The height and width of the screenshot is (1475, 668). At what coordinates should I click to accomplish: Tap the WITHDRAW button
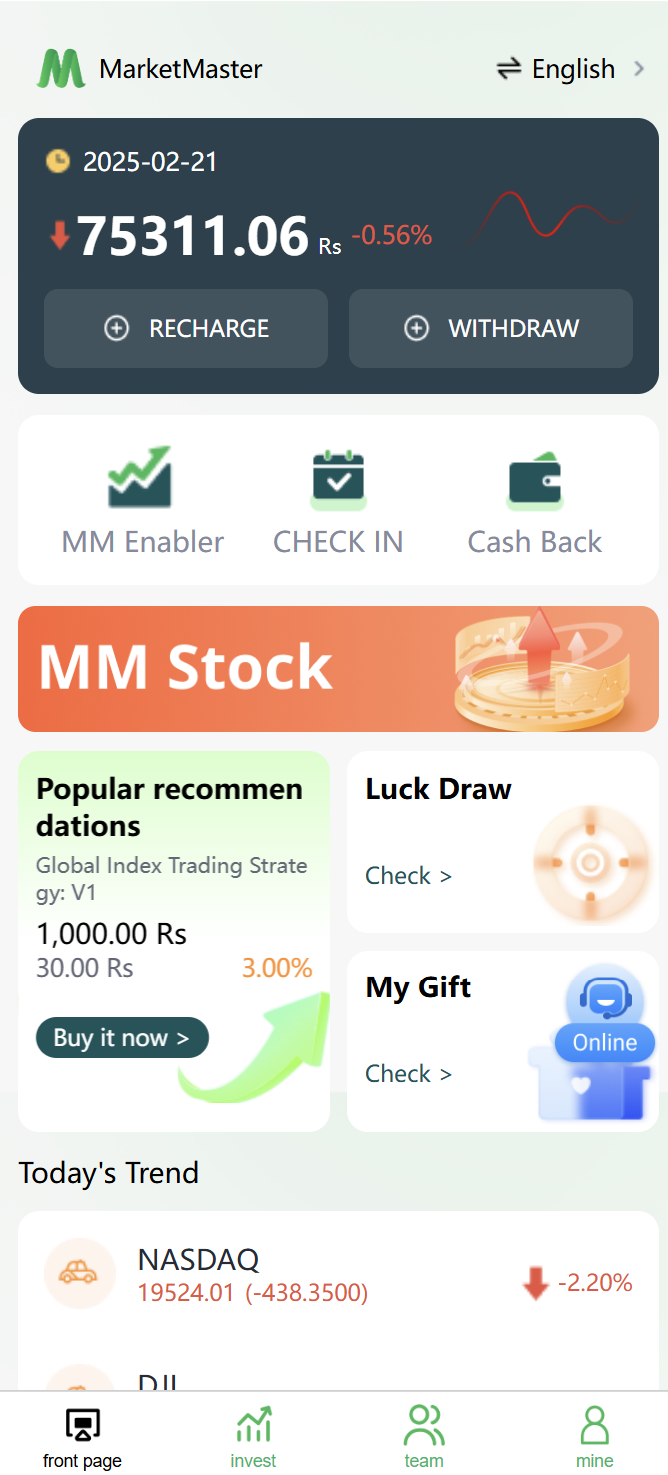[491, 328]
